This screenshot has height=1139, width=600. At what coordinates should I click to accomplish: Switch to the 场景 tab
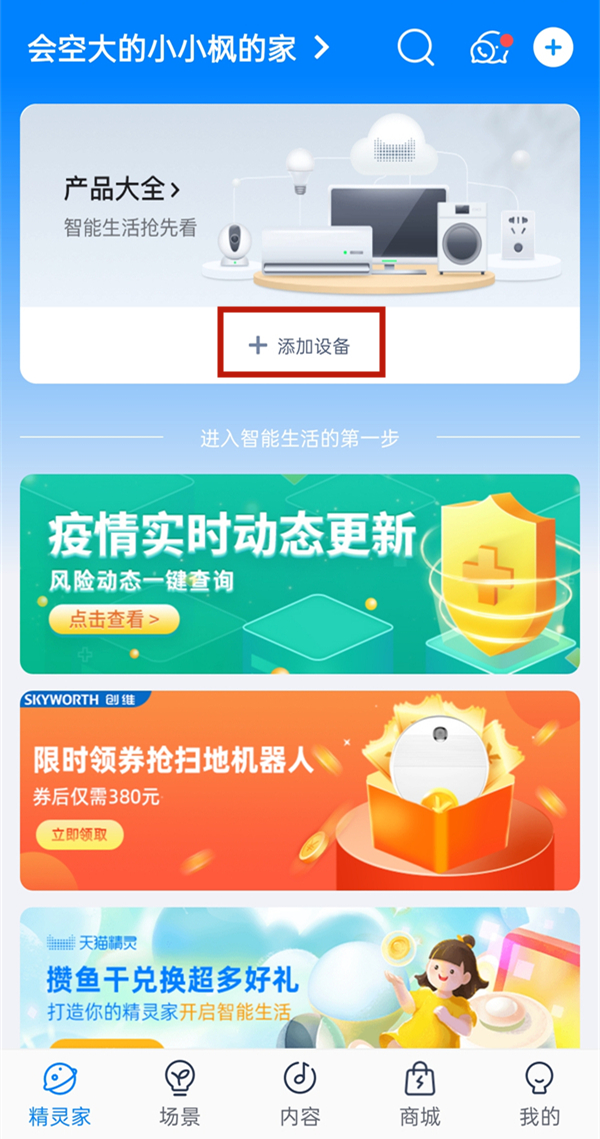point(180,1093)
